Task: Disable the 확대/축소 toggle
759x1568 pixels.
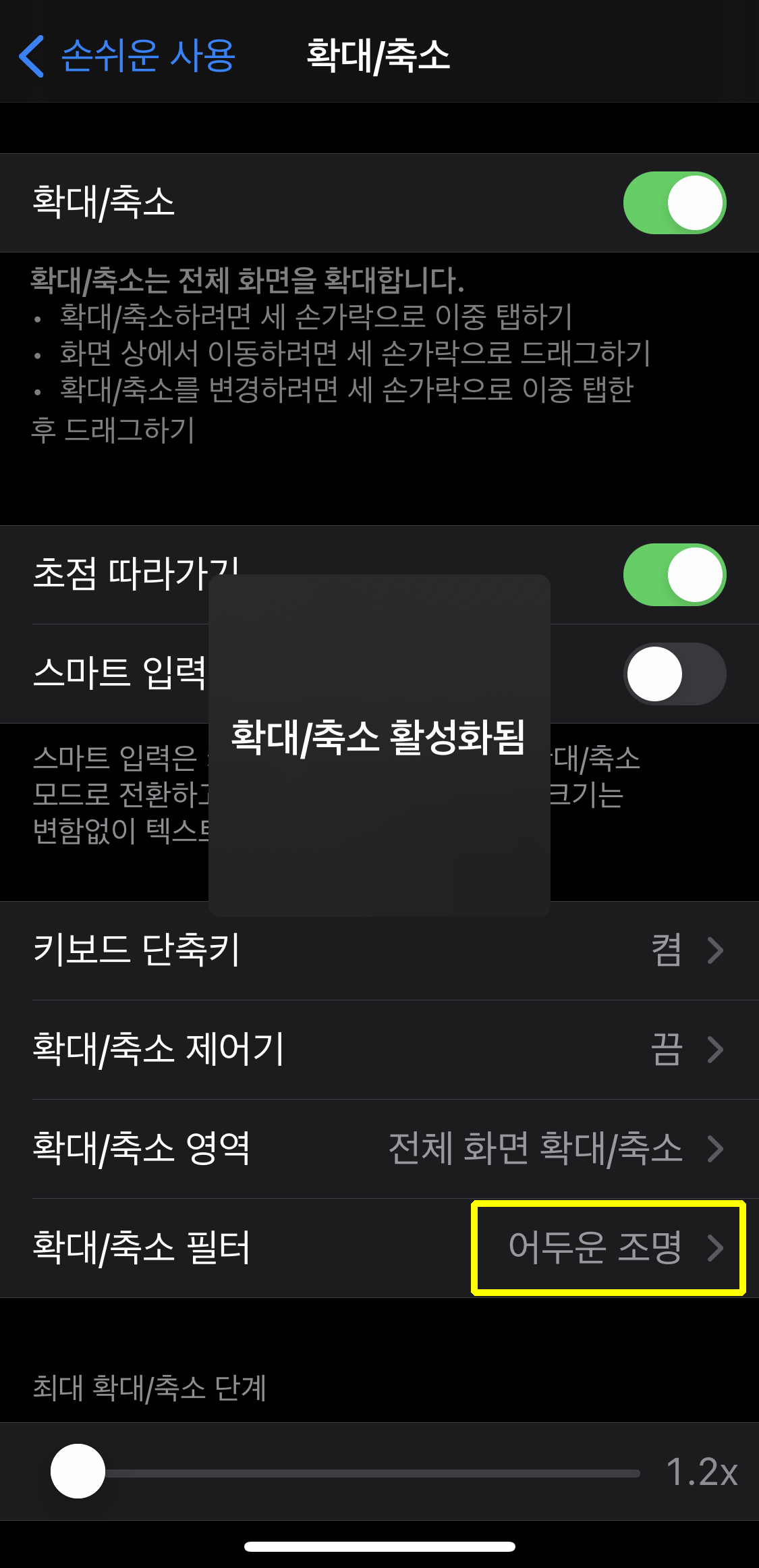Action: tap(675, 203)
